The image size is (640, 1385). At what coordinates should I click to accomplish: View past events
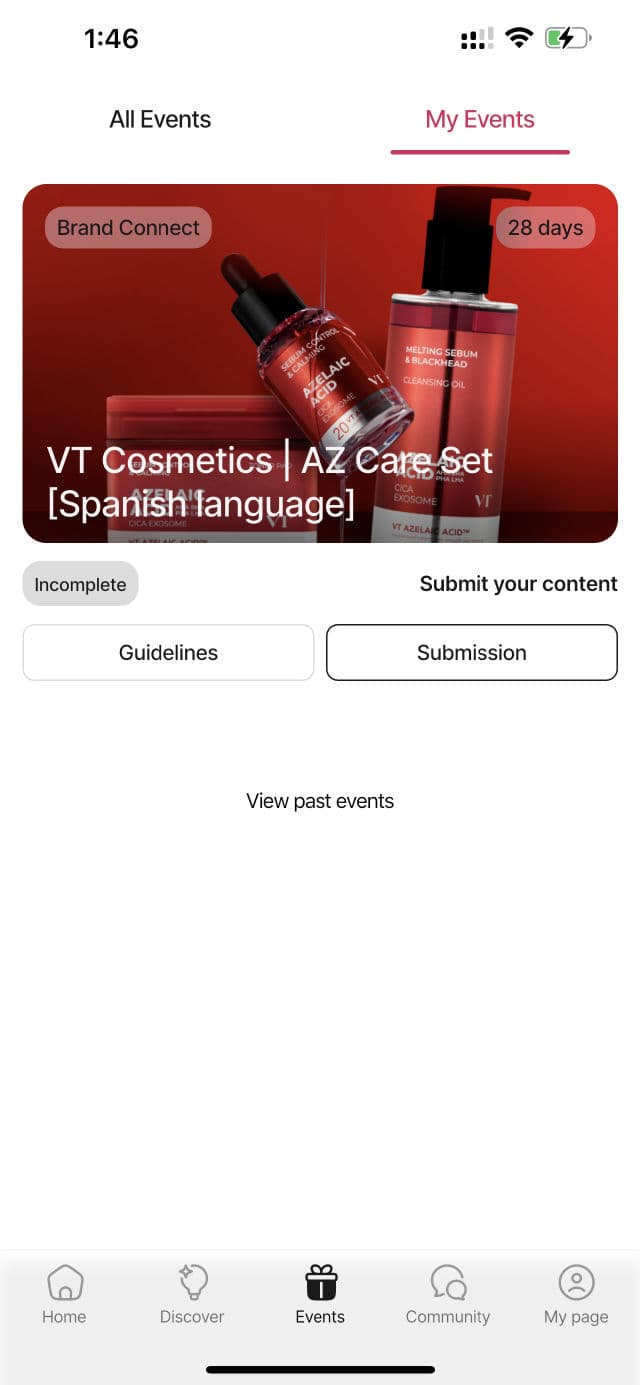point(320,801)
